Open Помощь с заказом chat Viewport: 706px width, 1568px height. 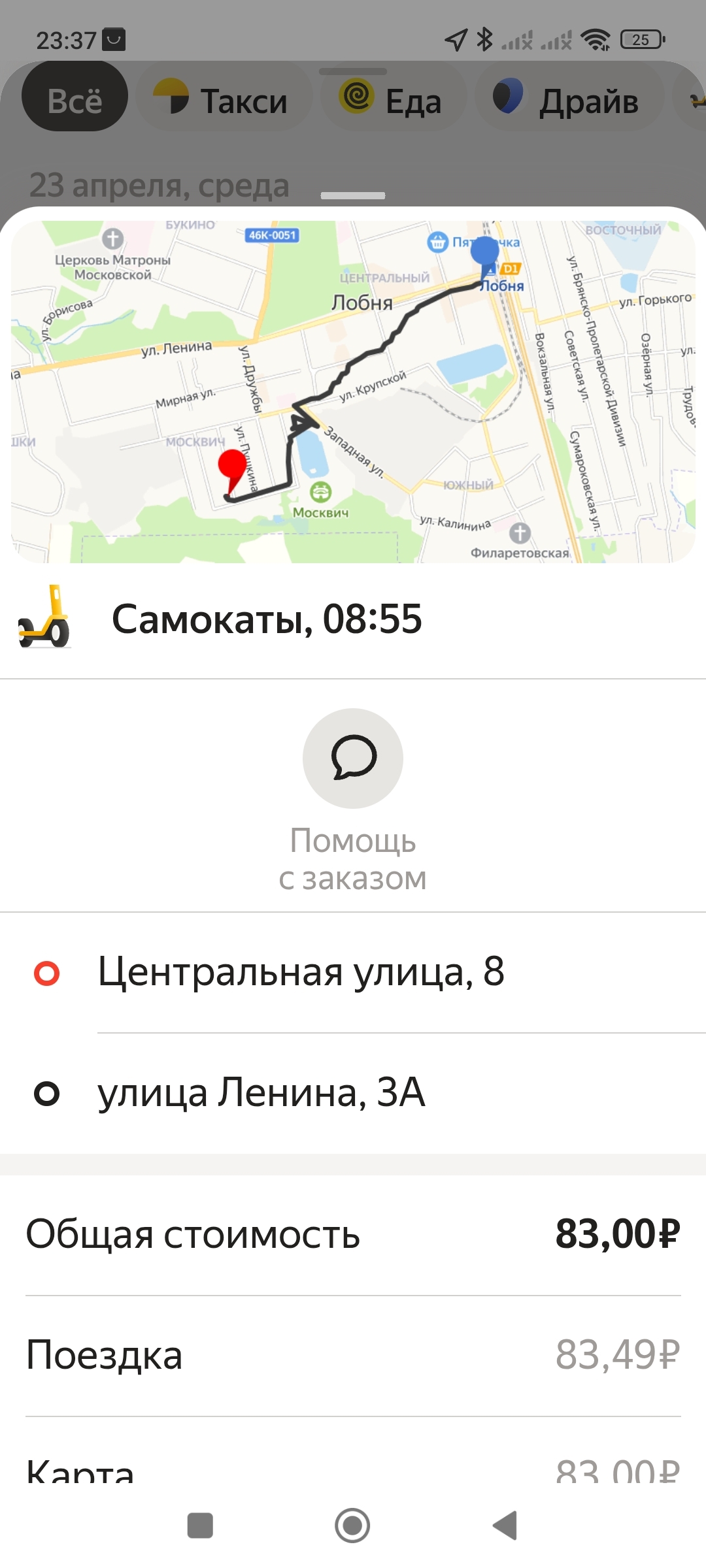(353, 759)
